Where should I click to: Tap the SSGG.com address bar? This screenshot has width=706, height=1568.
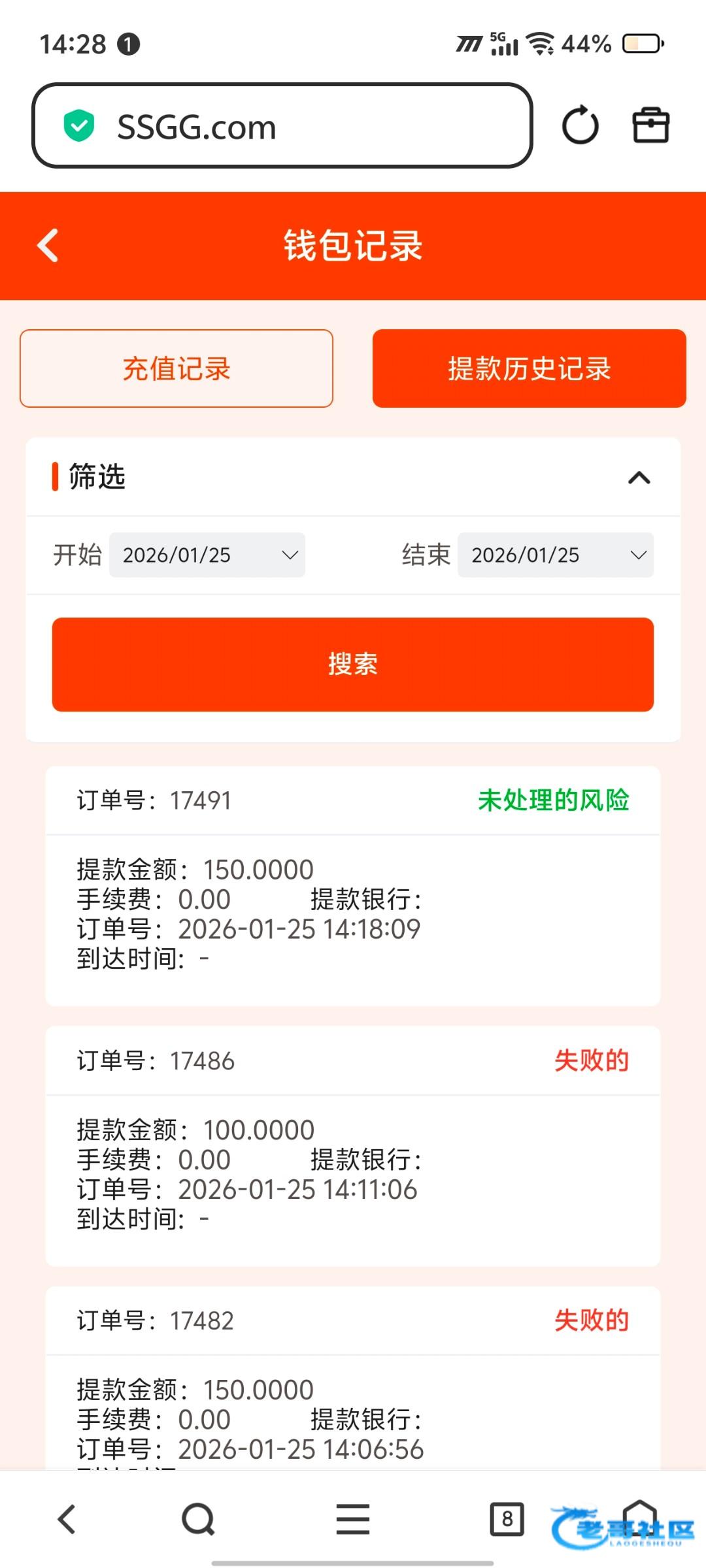click(281, 126)
